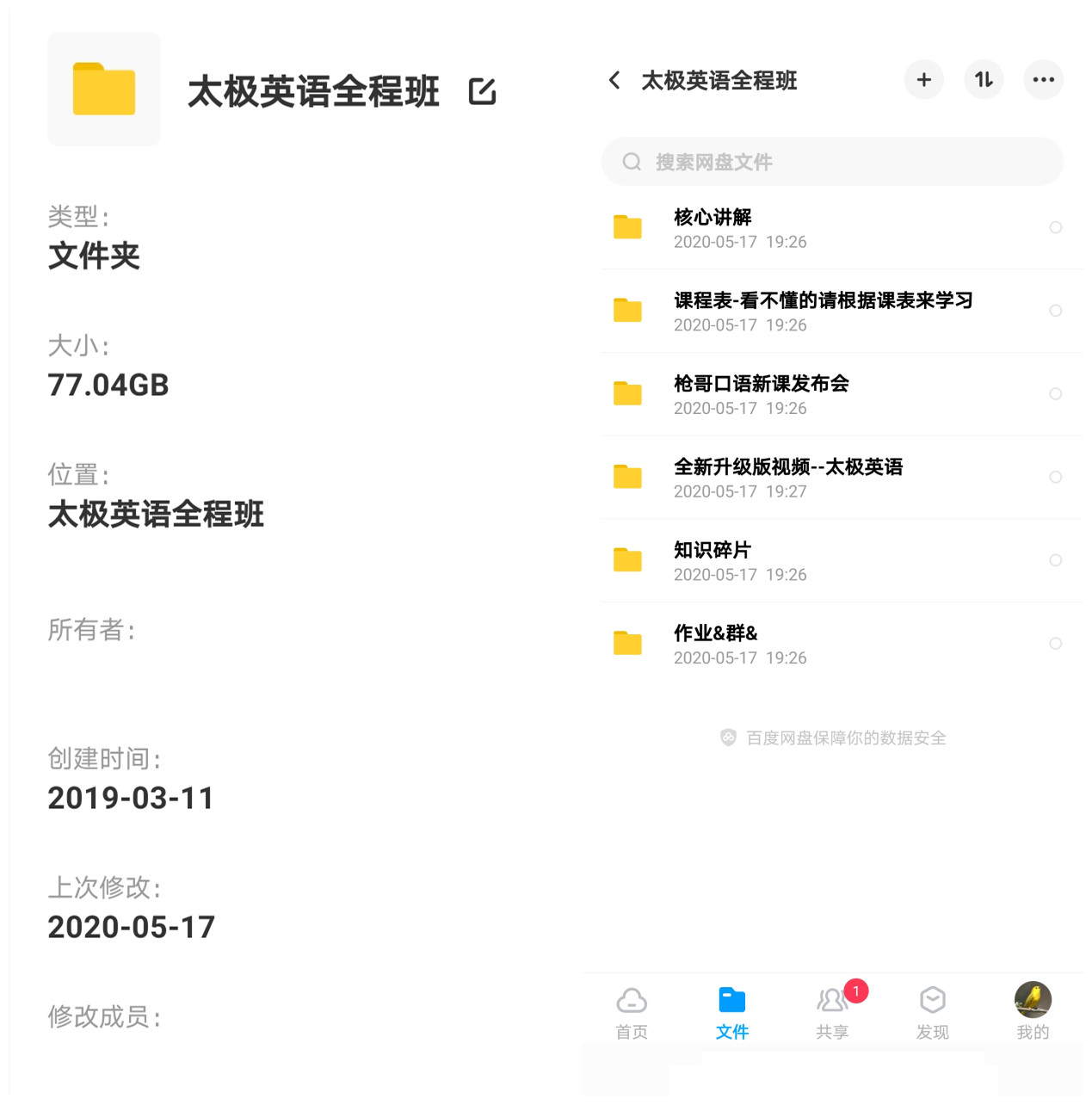Switch to the 文件 tab
This screenshot has height=1105, width=1092.
pos(732,1012)
